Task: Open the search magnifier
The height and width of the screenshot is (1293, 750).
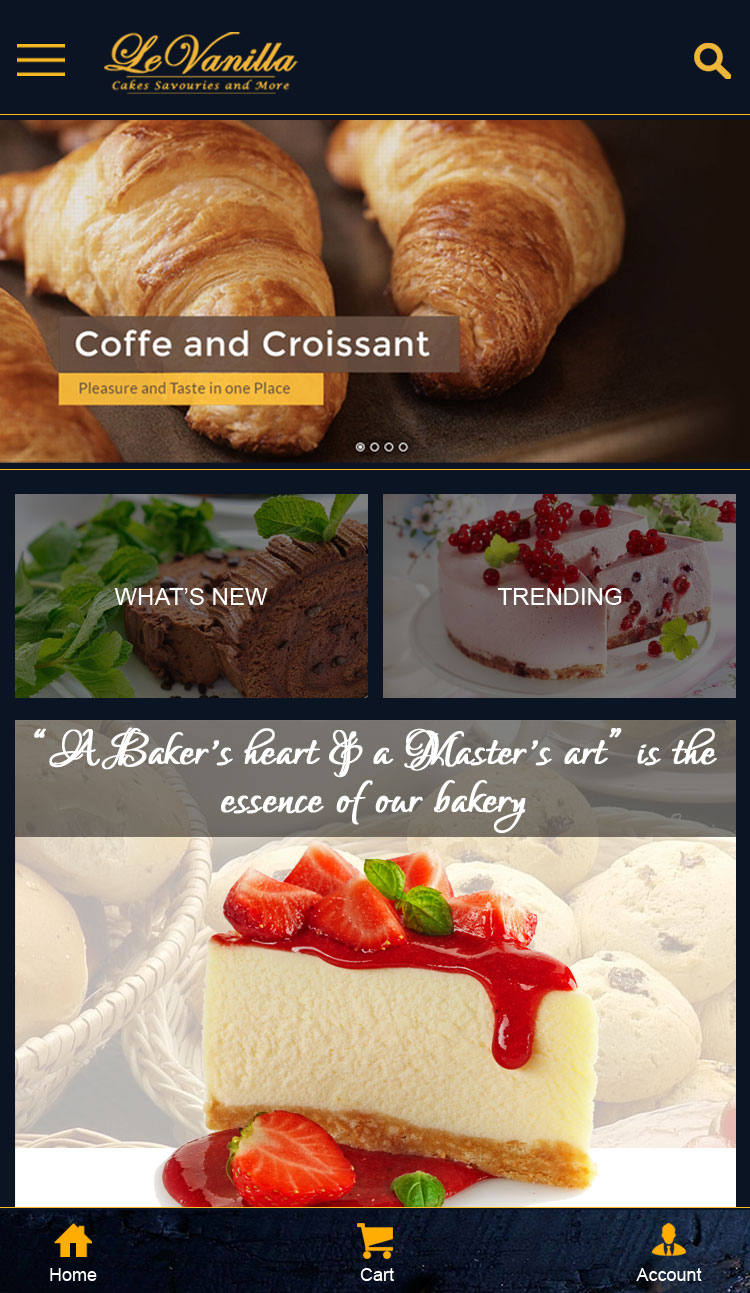Action: (x=712, y=60)
